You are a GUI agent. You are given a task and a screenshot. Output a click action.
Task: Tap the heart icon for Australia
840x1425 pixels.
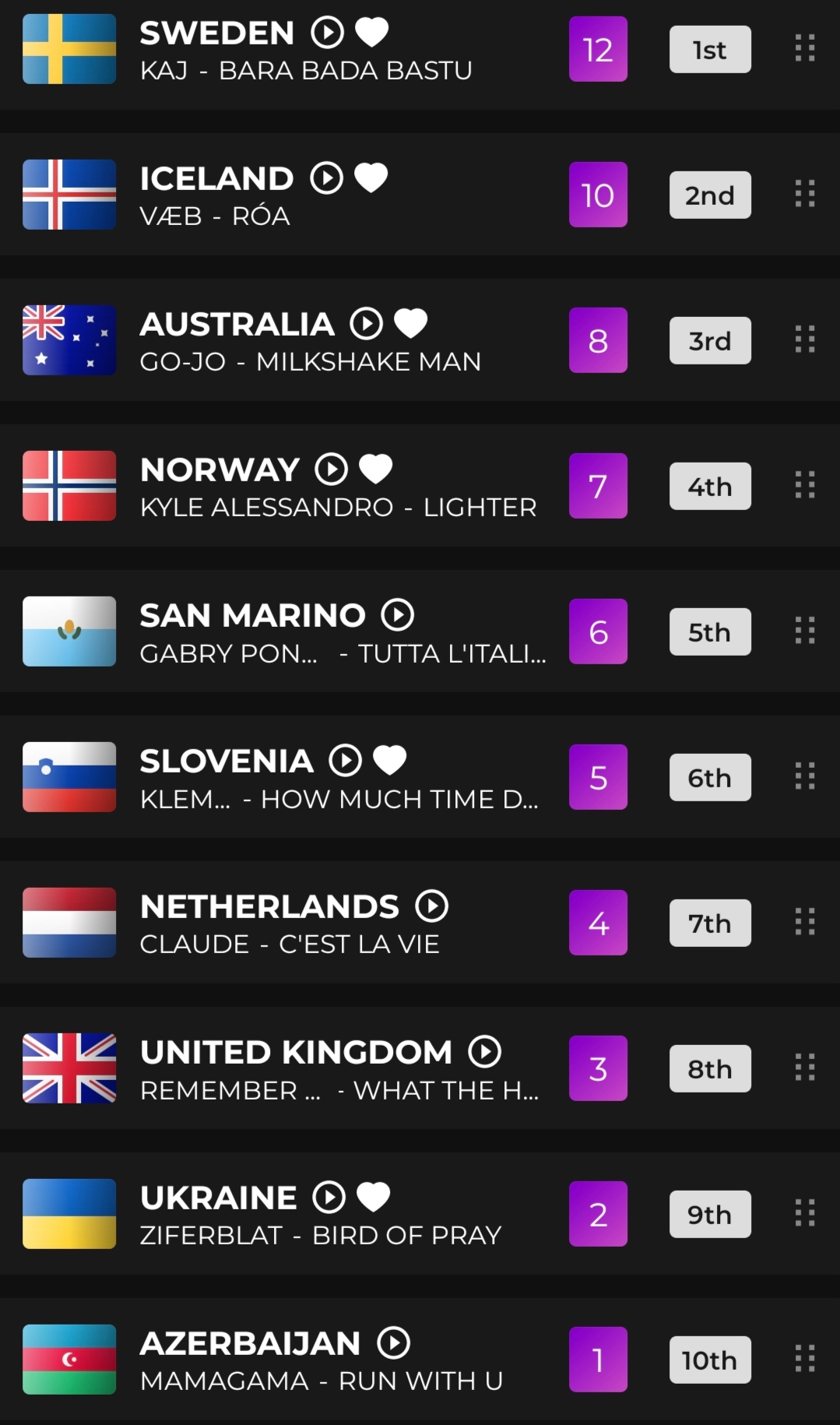(410, 324)
